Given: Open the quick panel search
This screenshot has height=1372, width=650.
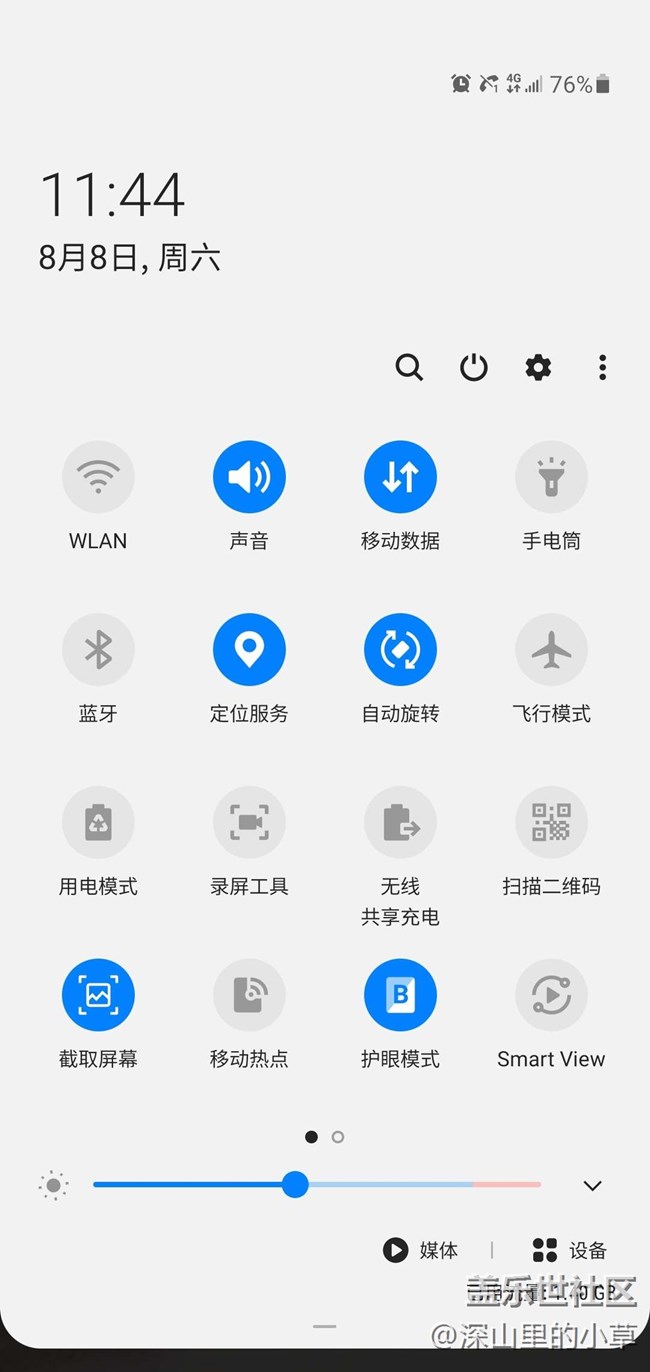Looking at the screenshot, I should point(409,368).
